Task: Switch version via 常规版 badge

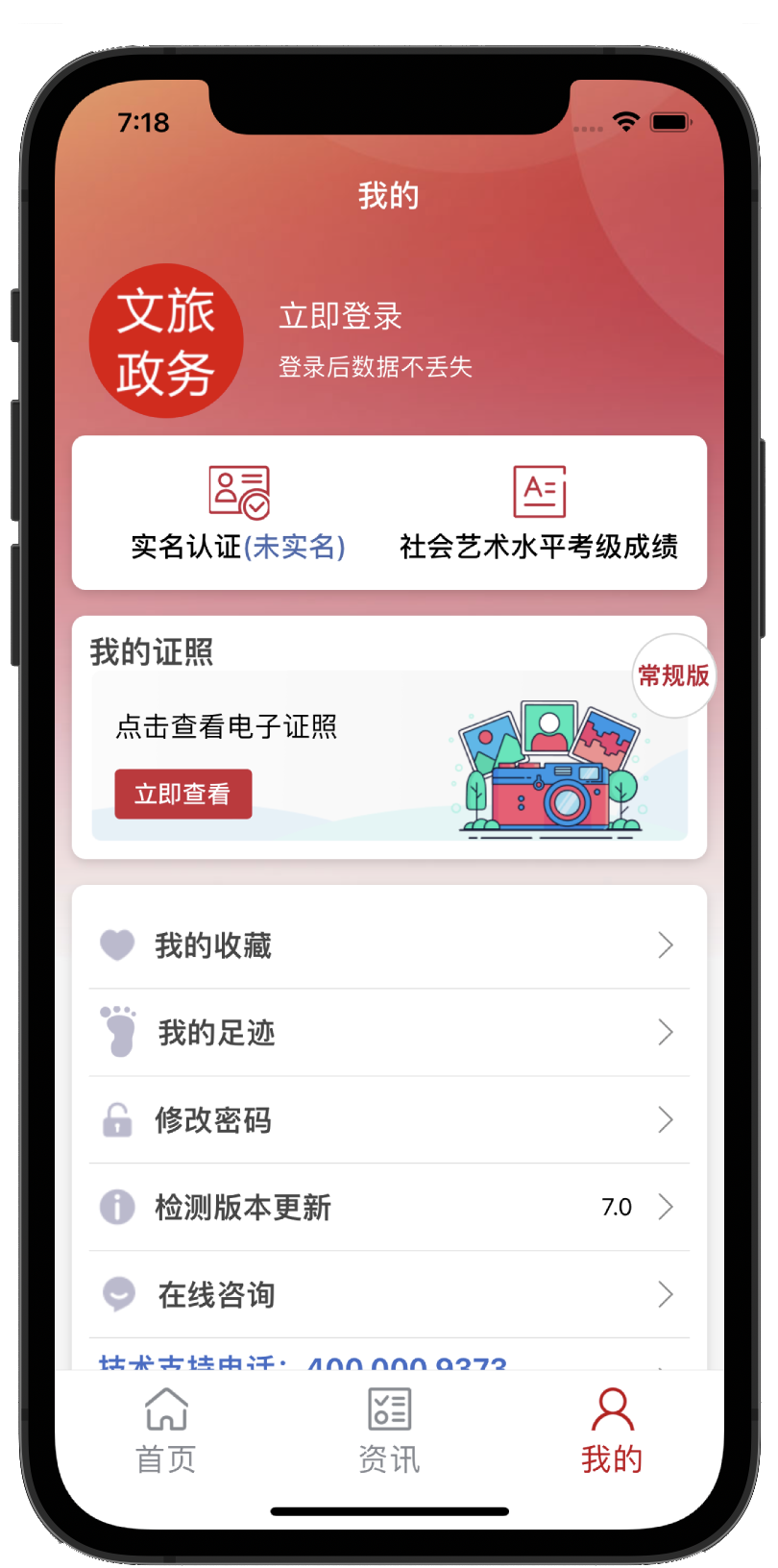Action: [x=673, y=675]
